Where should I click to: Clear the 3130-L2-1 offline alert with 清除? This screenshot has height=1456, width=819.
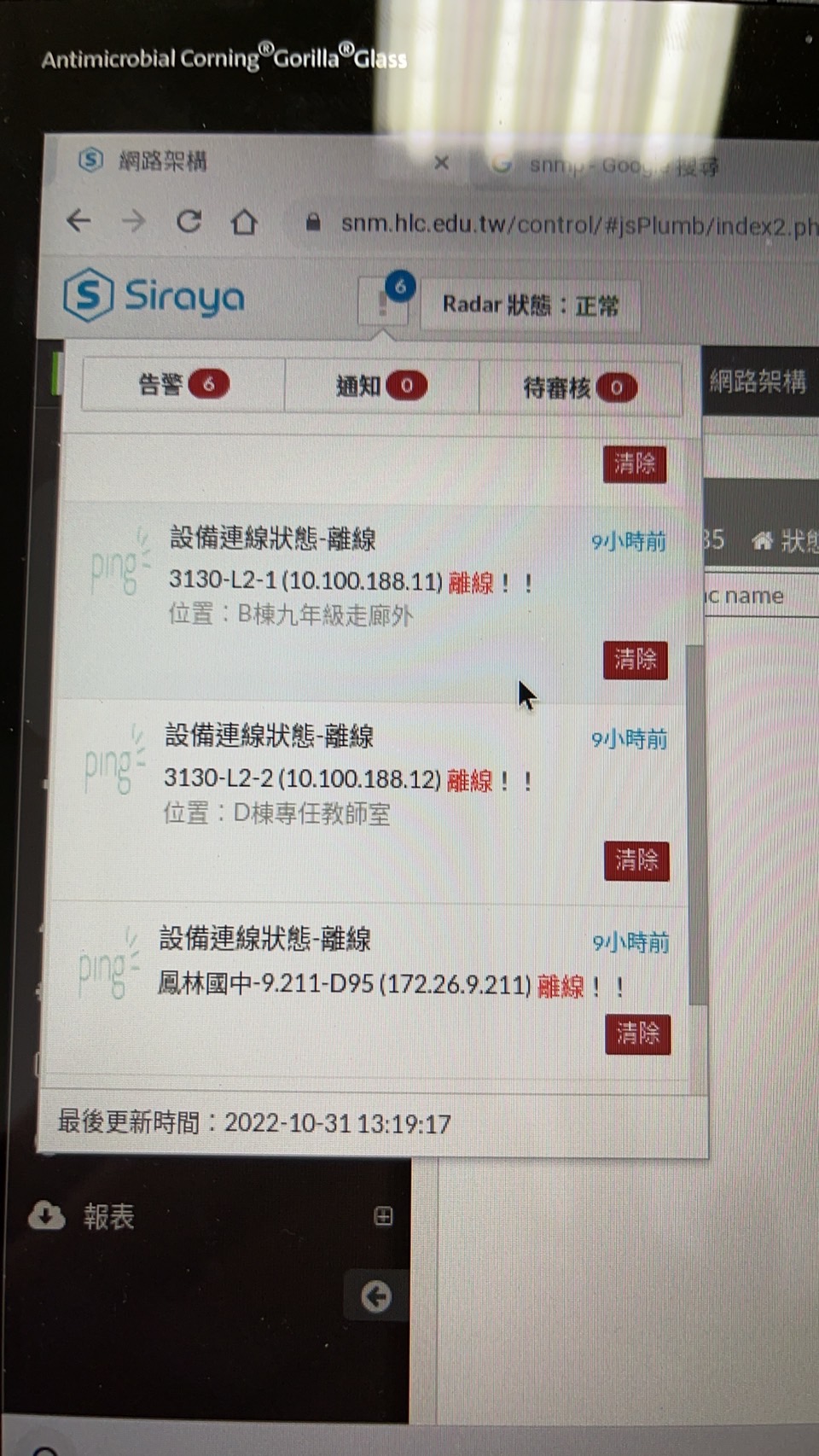tap(635, 660)
